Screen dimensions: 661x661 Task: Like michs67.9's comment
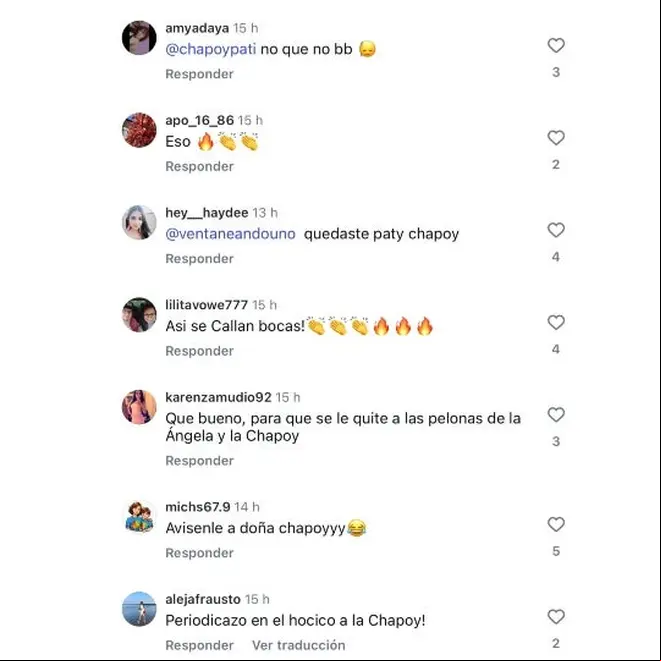(x=556, y=524)
